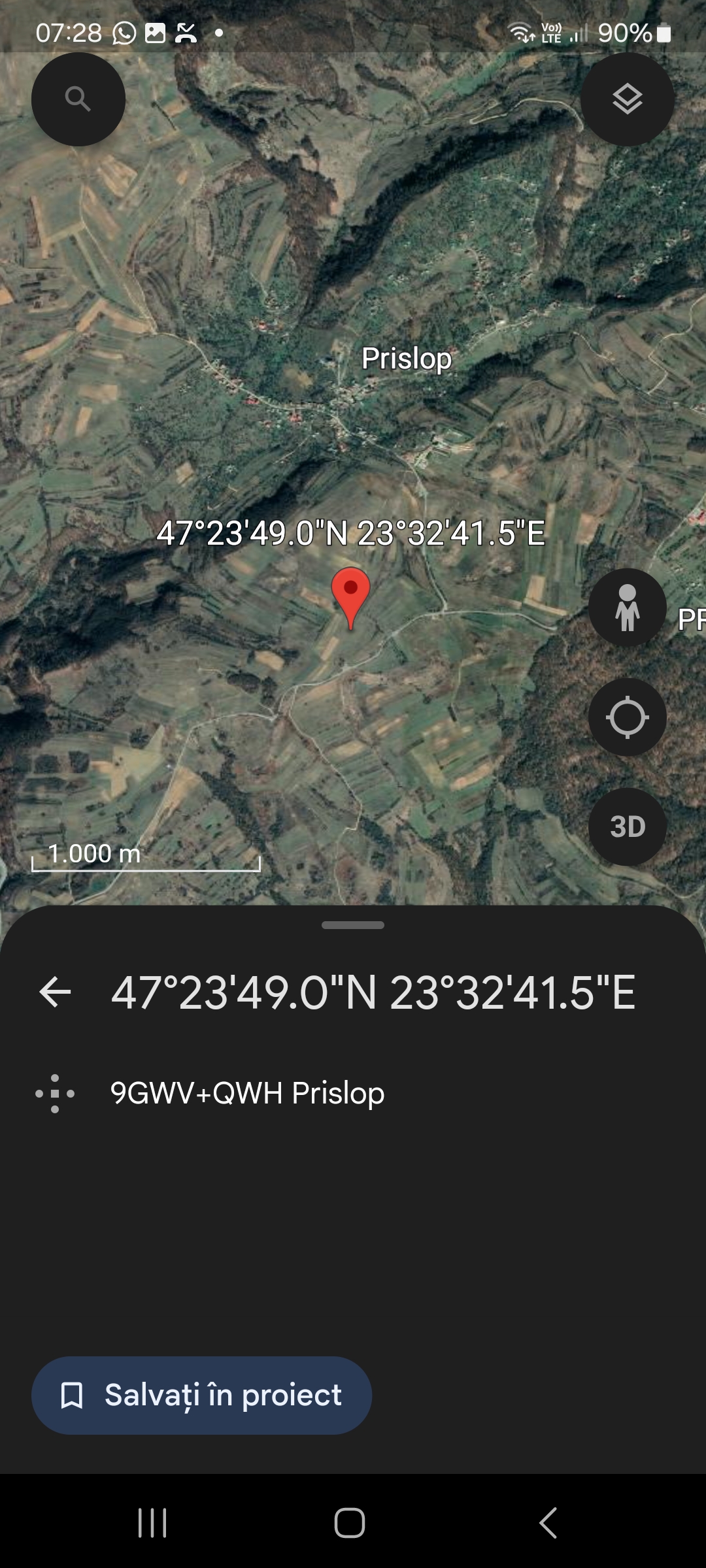Tap the plus code 9GWV+QWH Prislop
The width and height of the screenshot is (706, 1568).
click(247, 1093)
